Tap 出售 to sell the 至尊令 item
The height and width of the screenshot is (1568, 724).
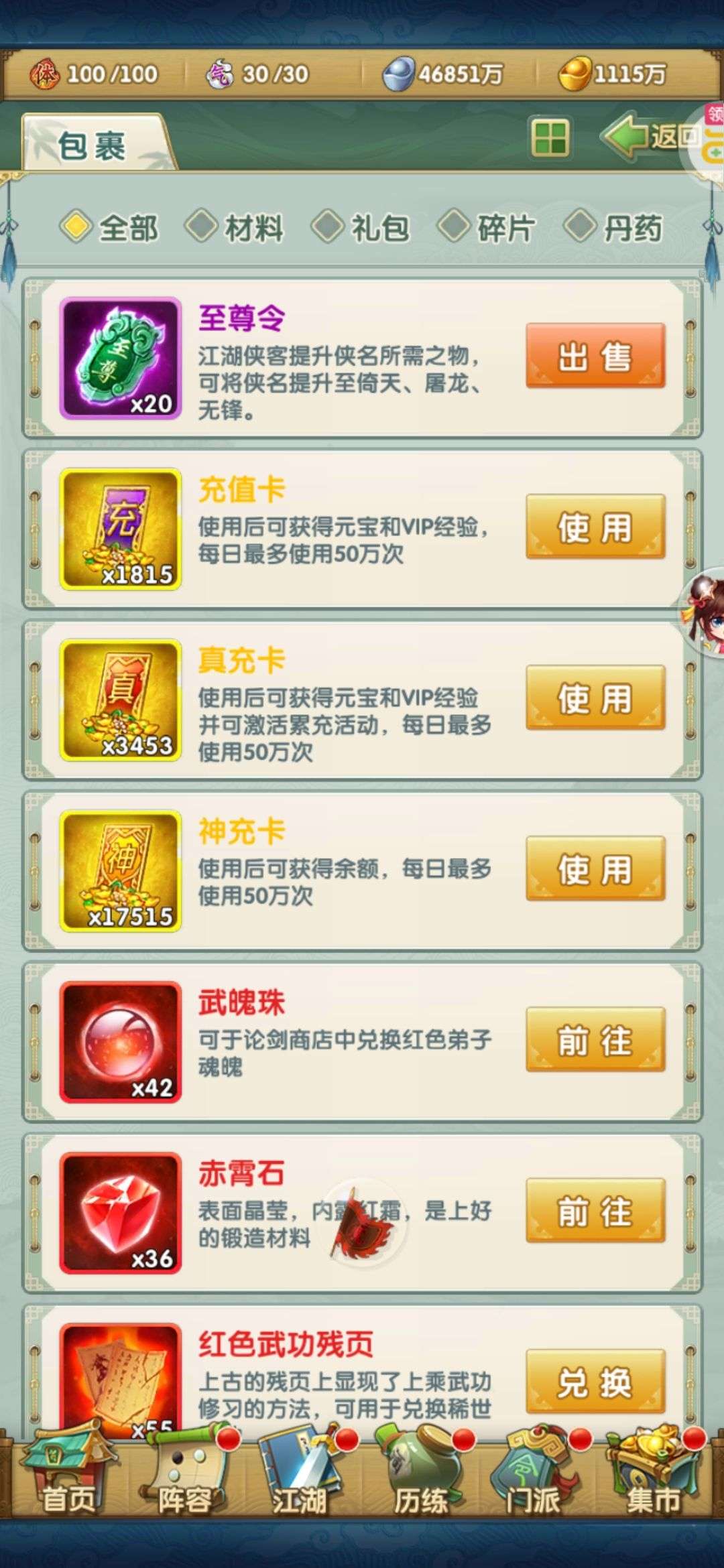point(595,356)
